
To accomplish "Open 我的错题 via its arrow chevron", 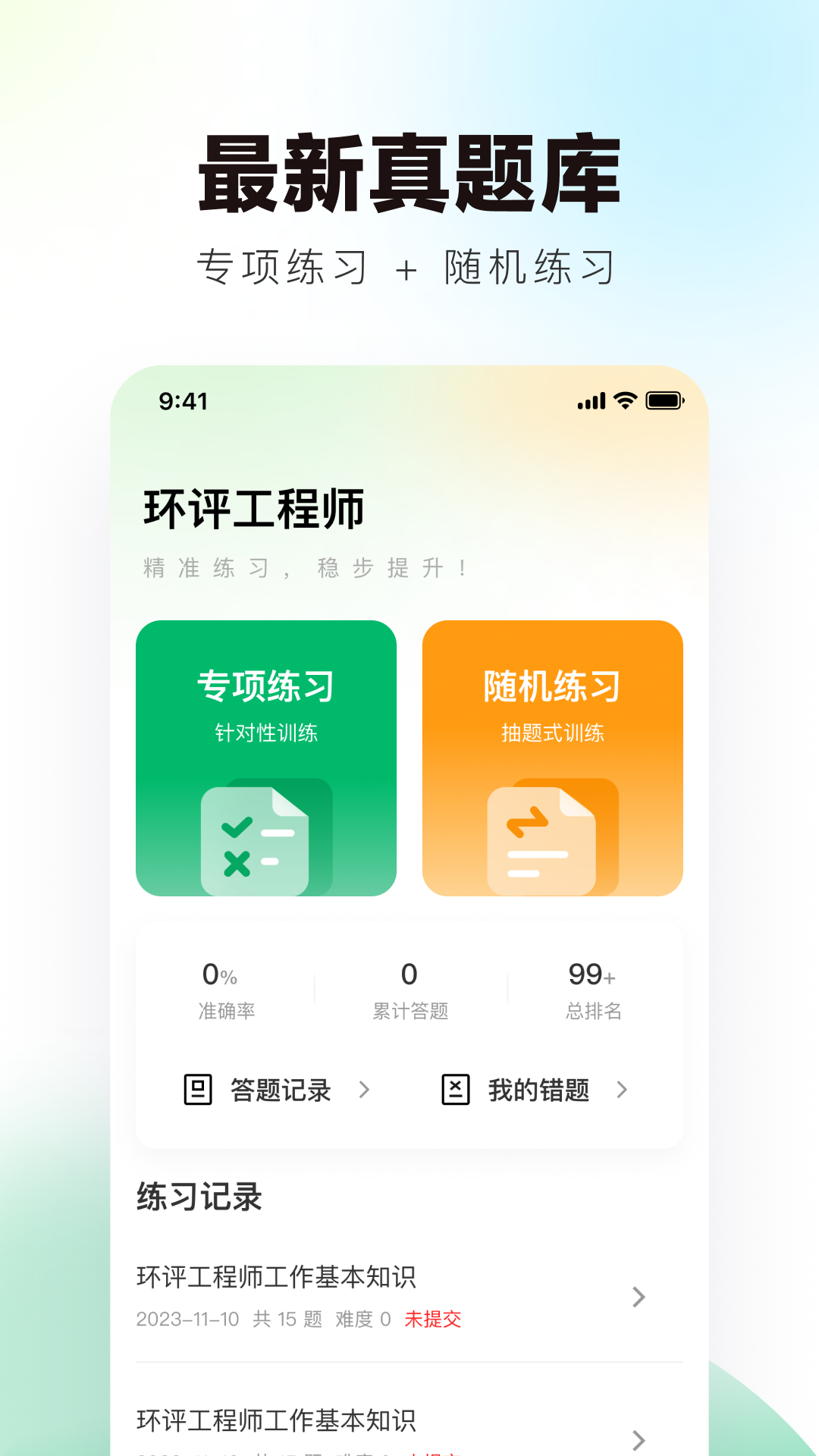I will coord(622,1090).
